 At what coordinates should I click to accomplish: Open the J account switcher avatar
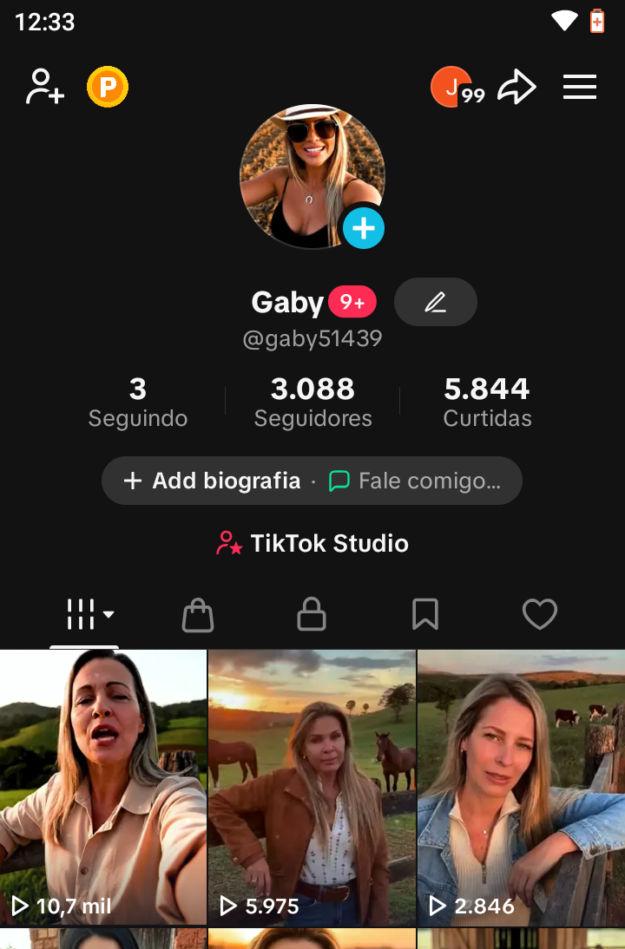click(x=452, y=87)
